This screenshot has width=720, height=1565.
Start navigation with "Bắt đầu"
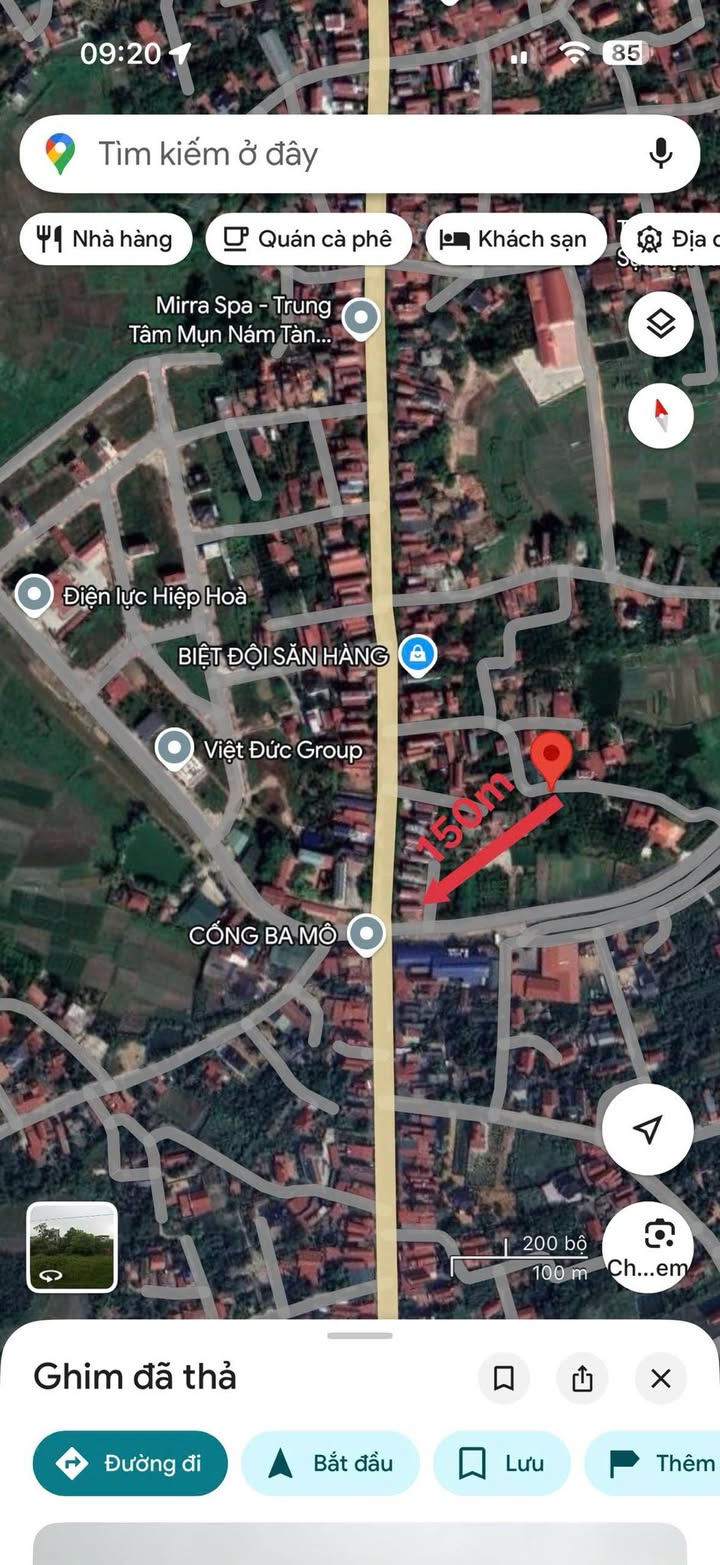[x=330, y=1463]
